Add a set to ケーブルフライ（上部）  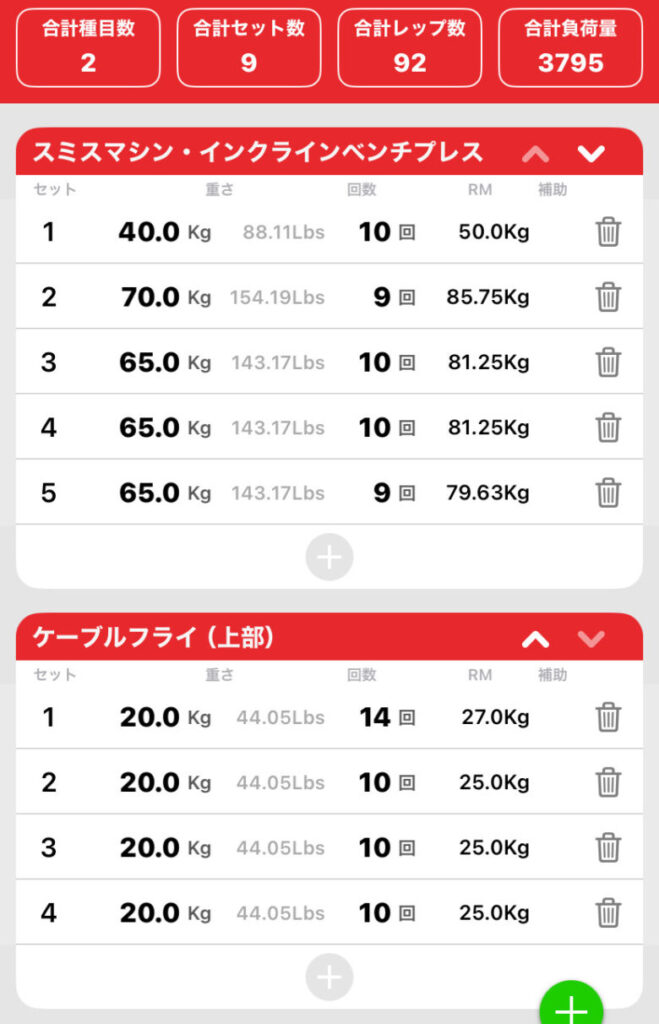[x=329, y=974]
